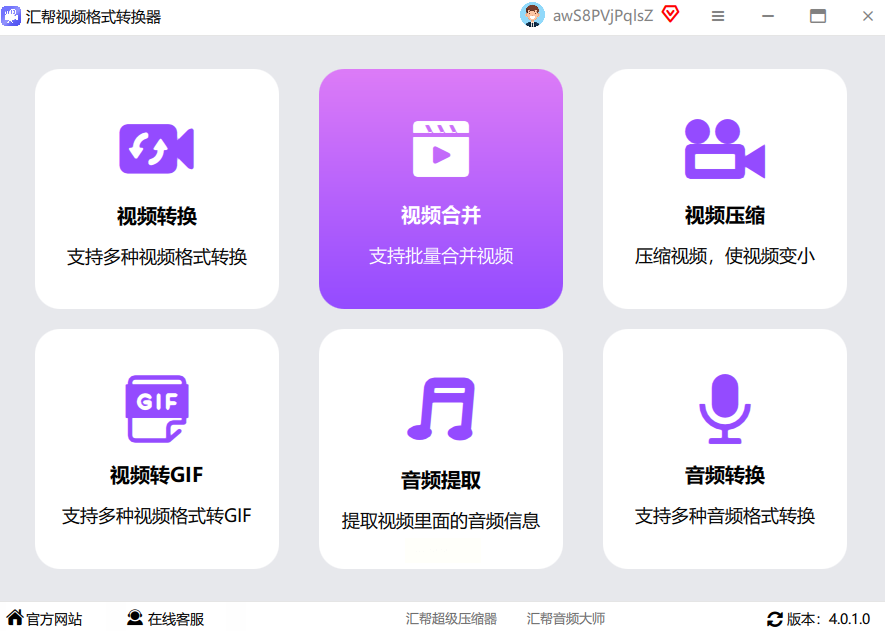
Task: Open the 视频转GIF card
Action: point(157,449)
